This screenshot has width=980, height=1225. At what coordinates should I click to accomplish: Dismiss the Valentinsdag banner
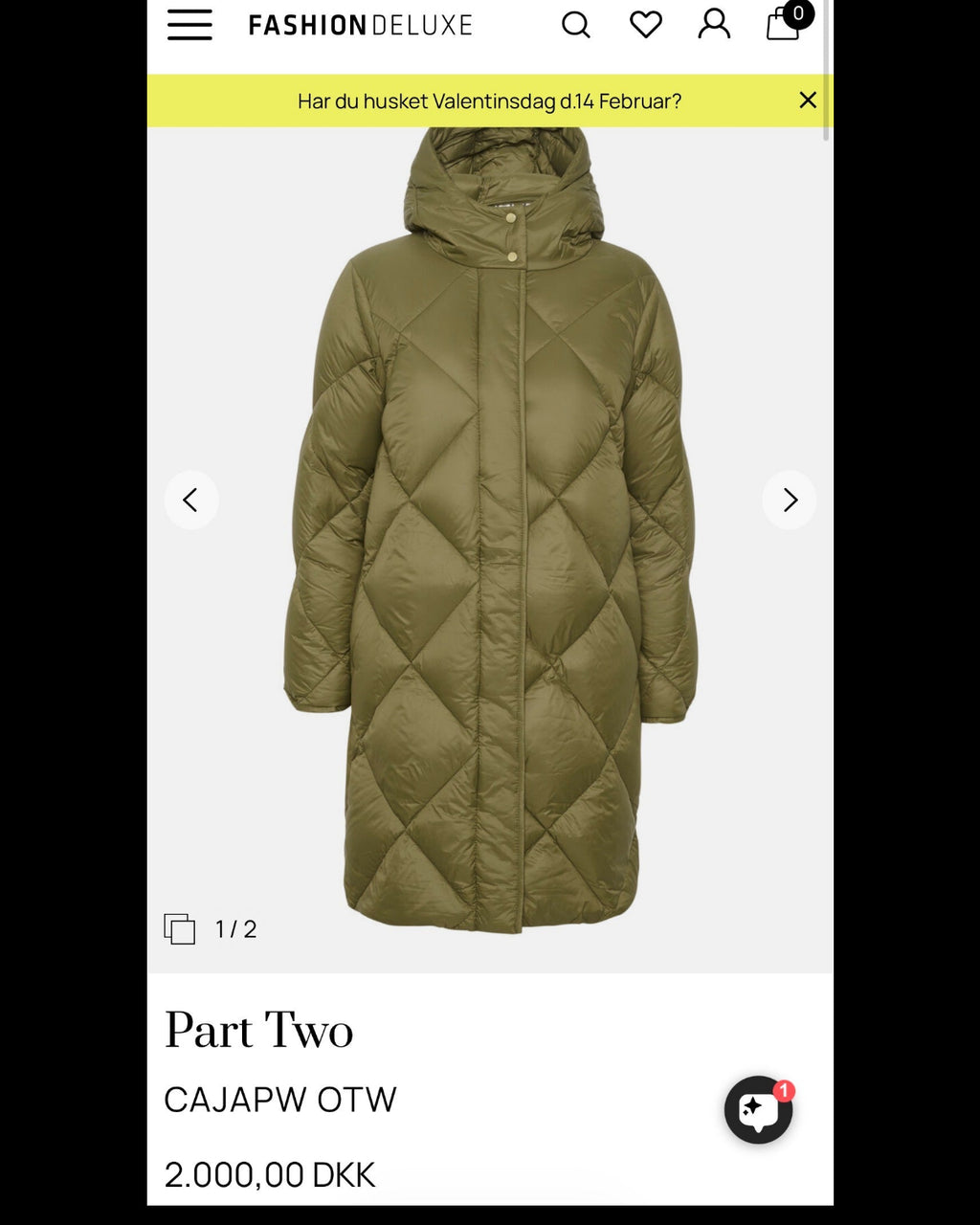click(808, 100)
